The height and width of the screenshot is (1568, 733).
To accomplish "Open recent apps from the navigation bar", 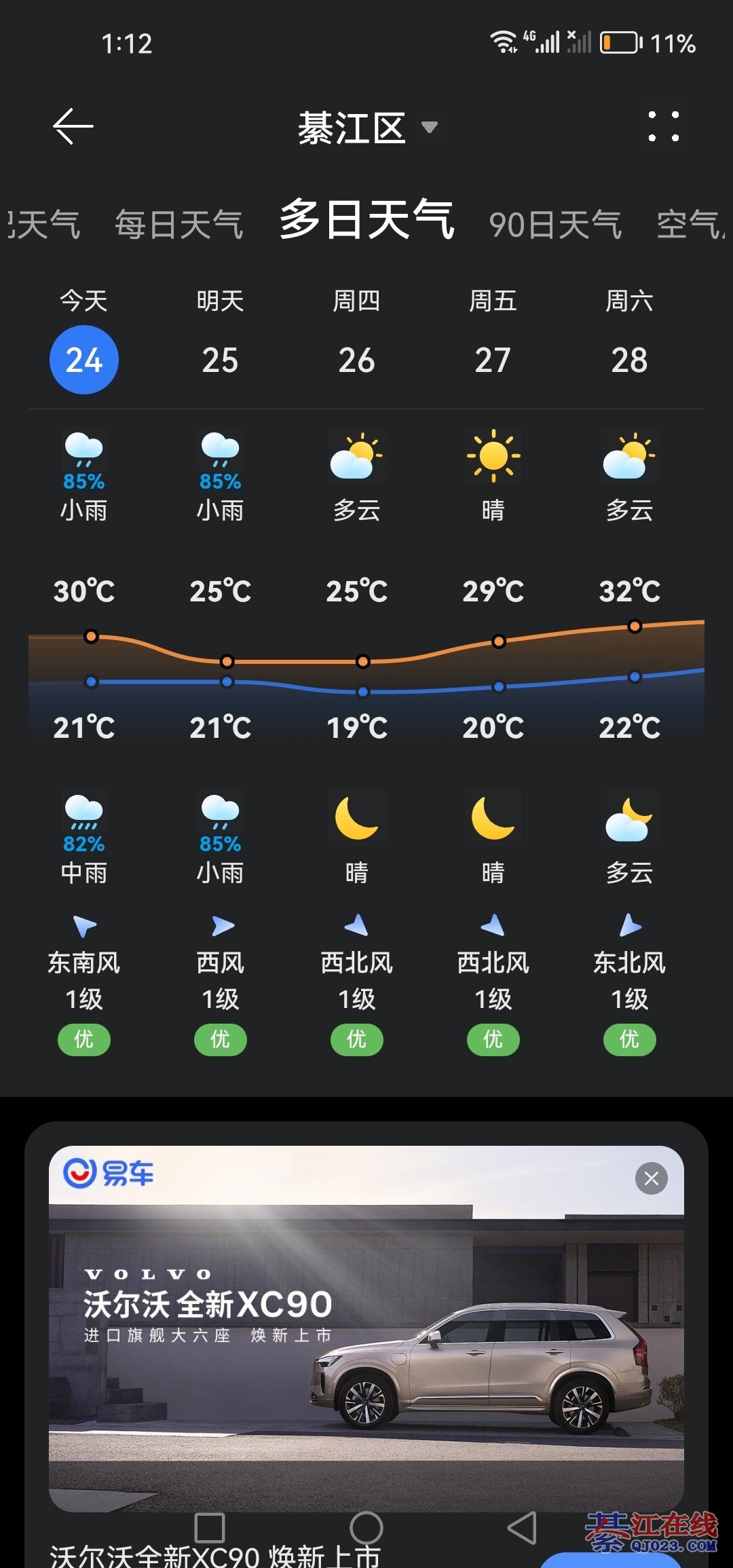I will (210, 1528).
